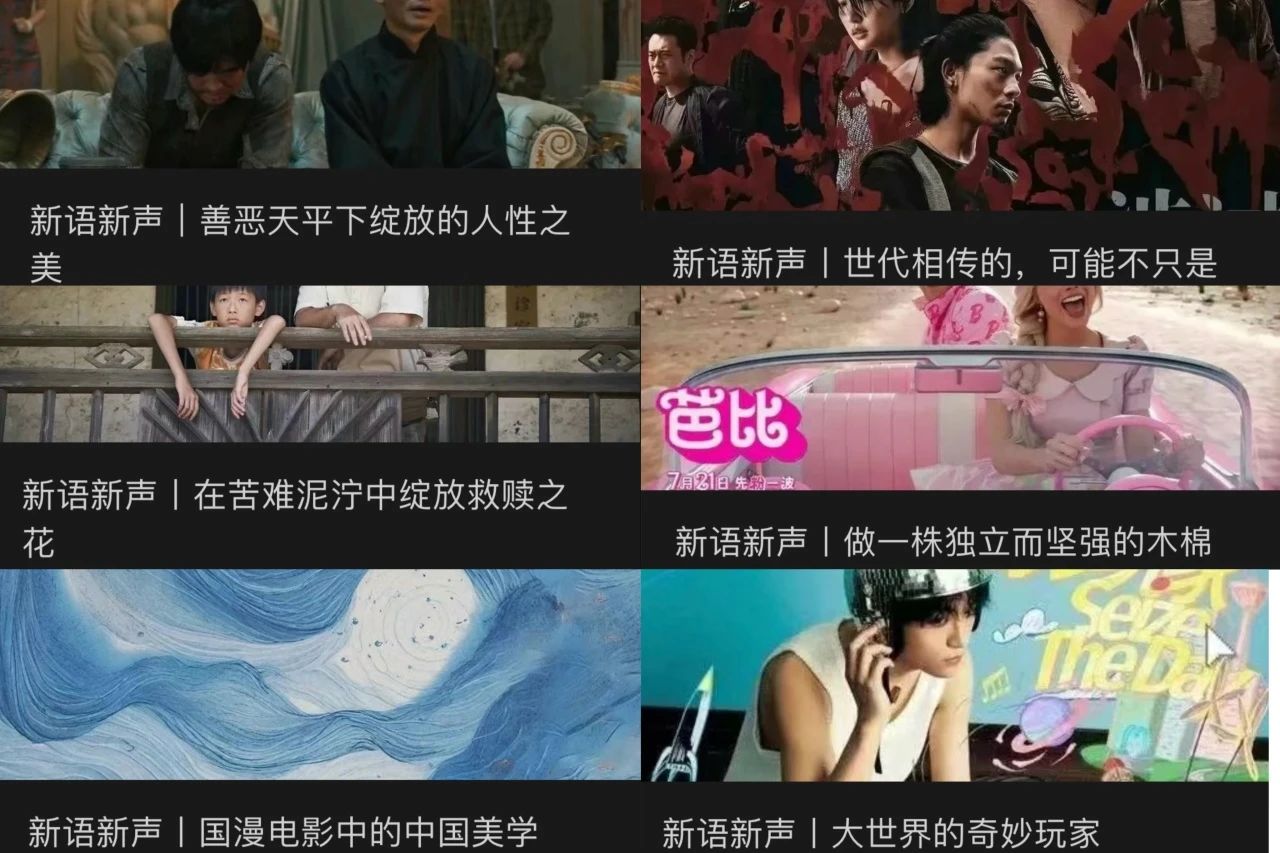Open article 国漫电影中的中国美学

(x=283, y=831)
